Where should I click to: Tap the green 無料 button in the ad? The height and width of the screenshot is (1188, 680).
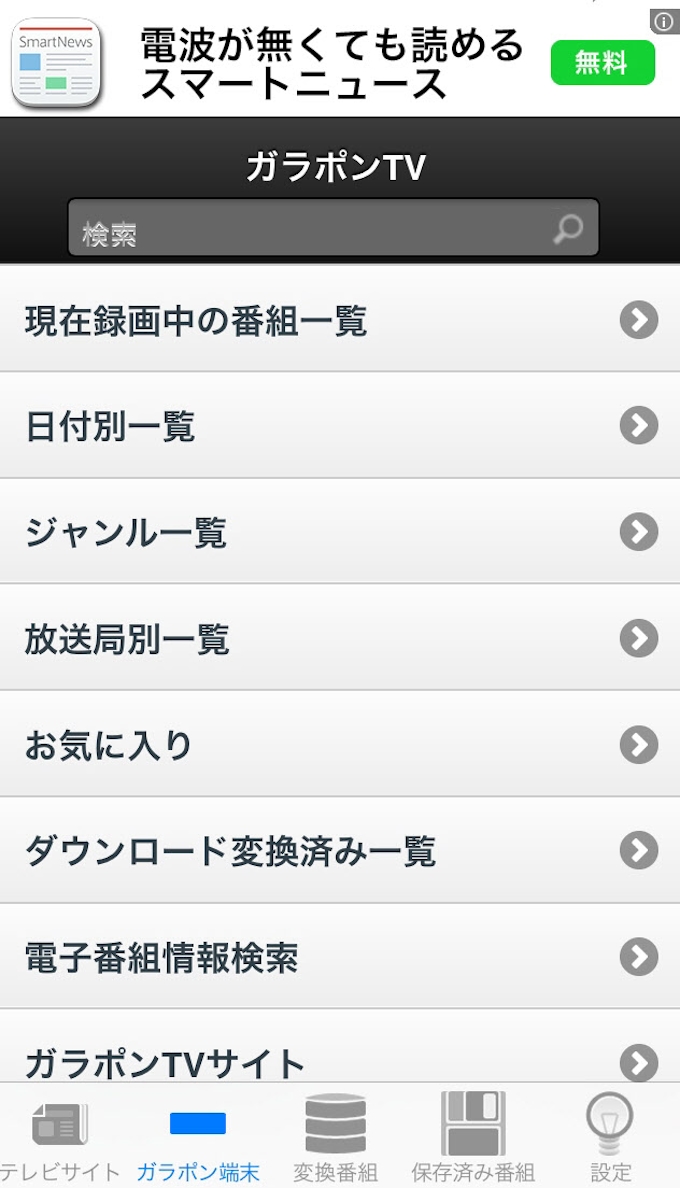coord(602,63)
